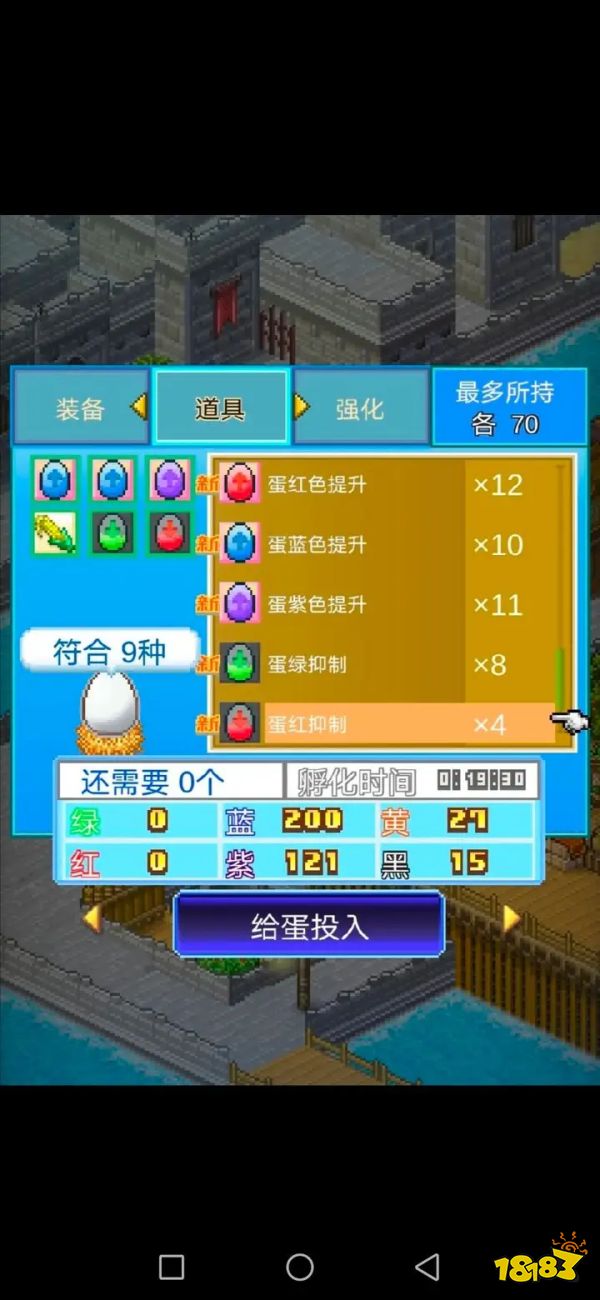Switch to the 装备 tab
The height and width of the screenshot is (1300, 600).
(x=80, y=407)
